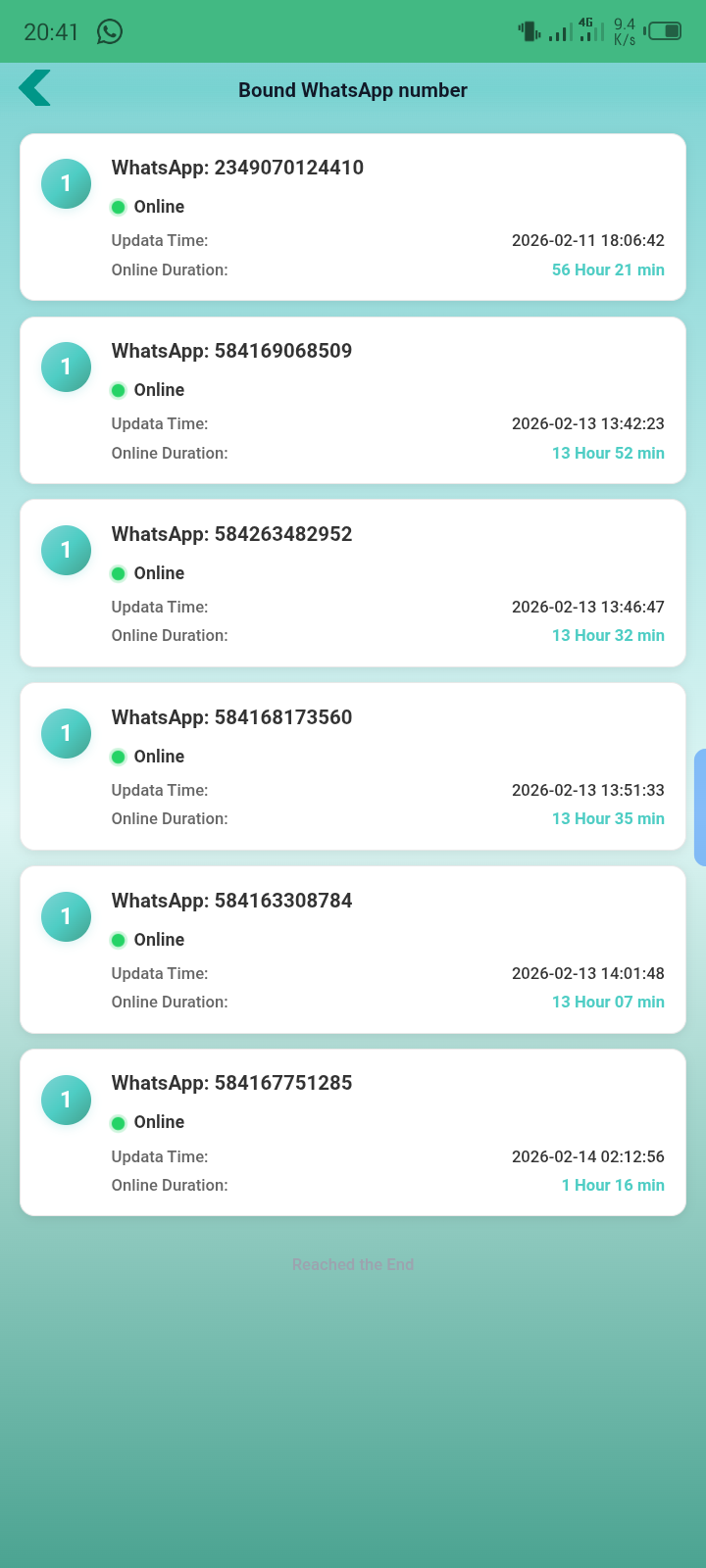Tap the WhatsApp 584168173560 card
Image resolution: width=706 pixels, height=1568 pixels.
pos(353,766)
